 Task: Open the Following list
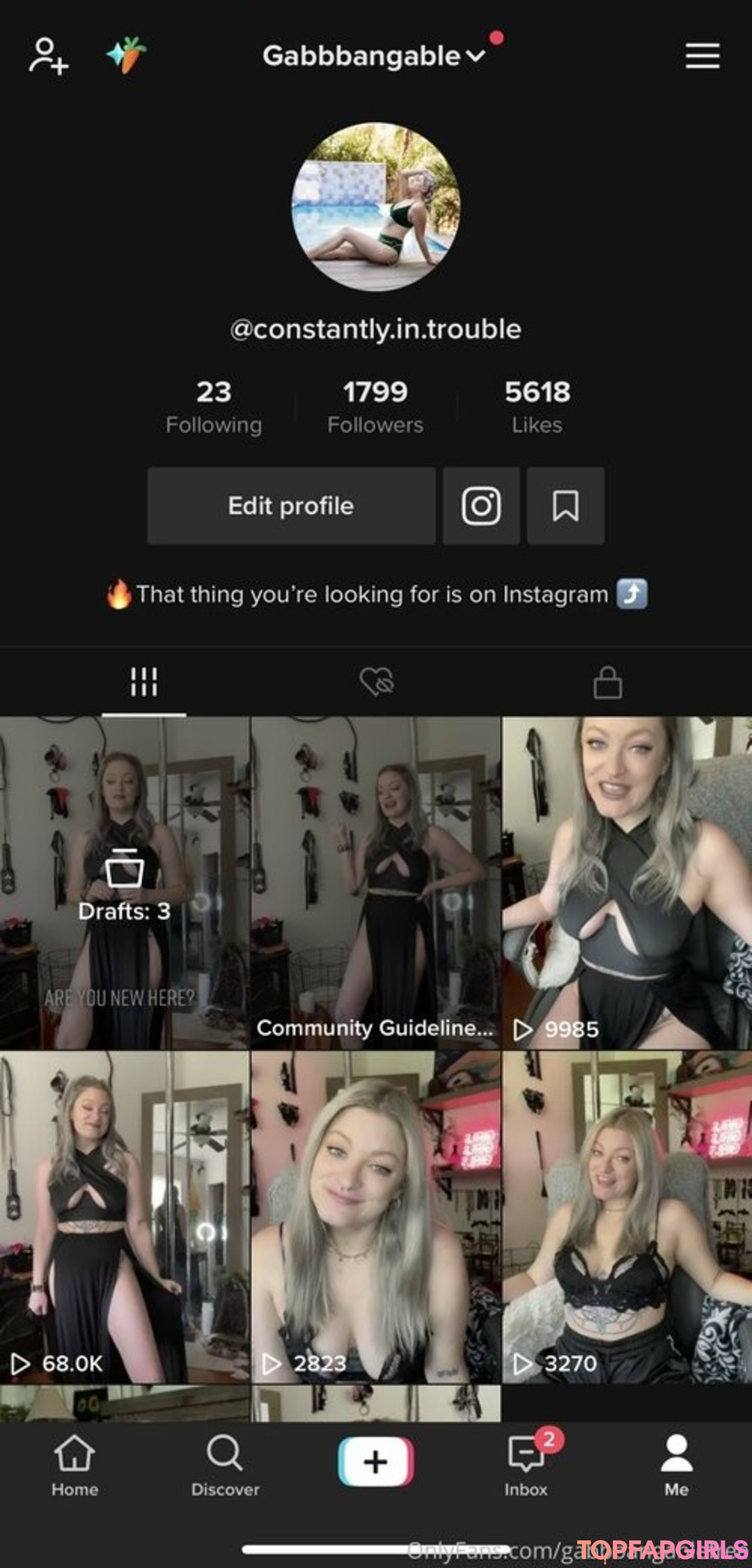tap(214, 407)
